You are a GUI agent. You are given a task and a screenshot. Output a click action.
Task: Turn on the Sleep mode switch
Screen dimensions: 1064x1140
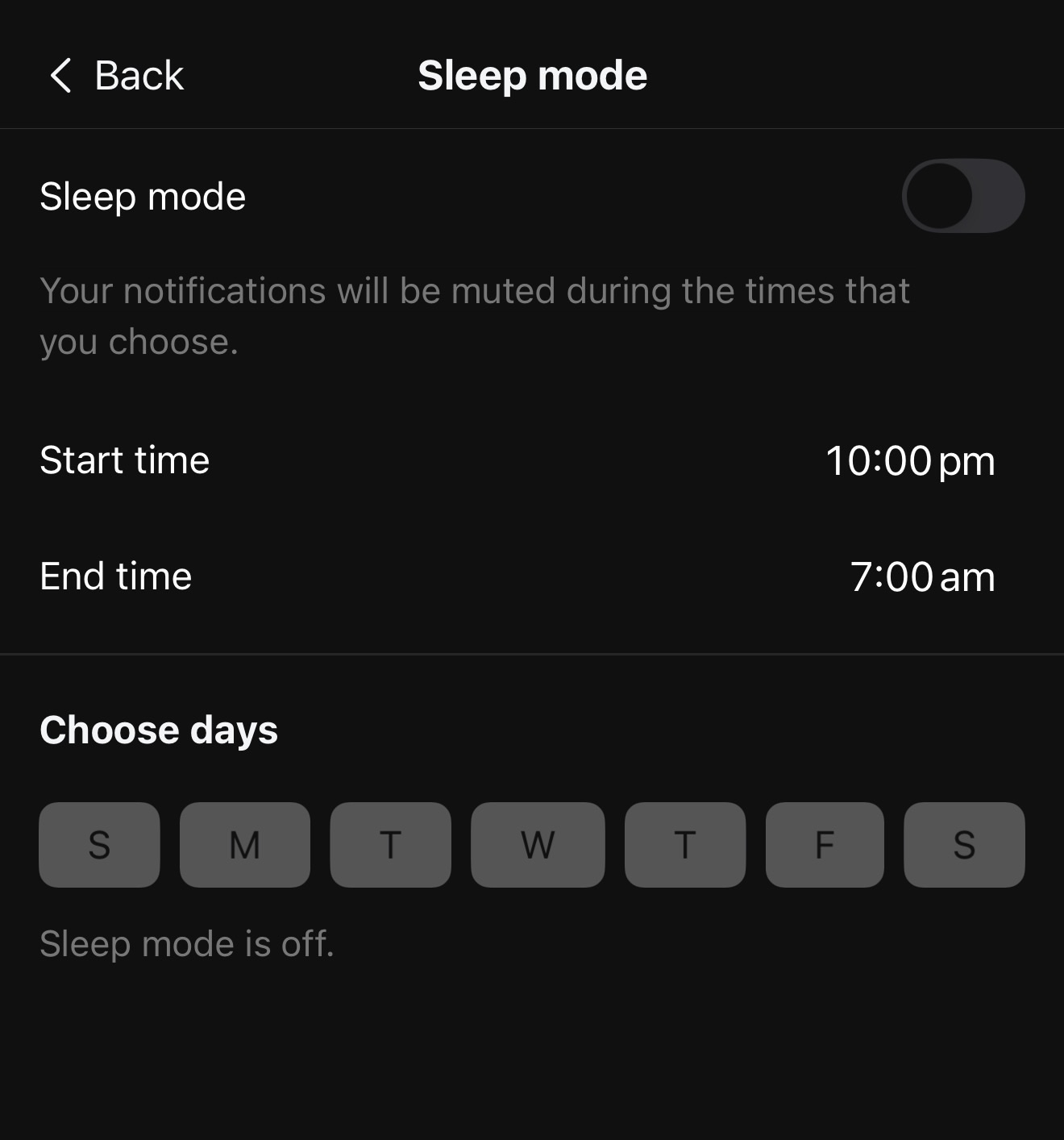pos(962,196)
